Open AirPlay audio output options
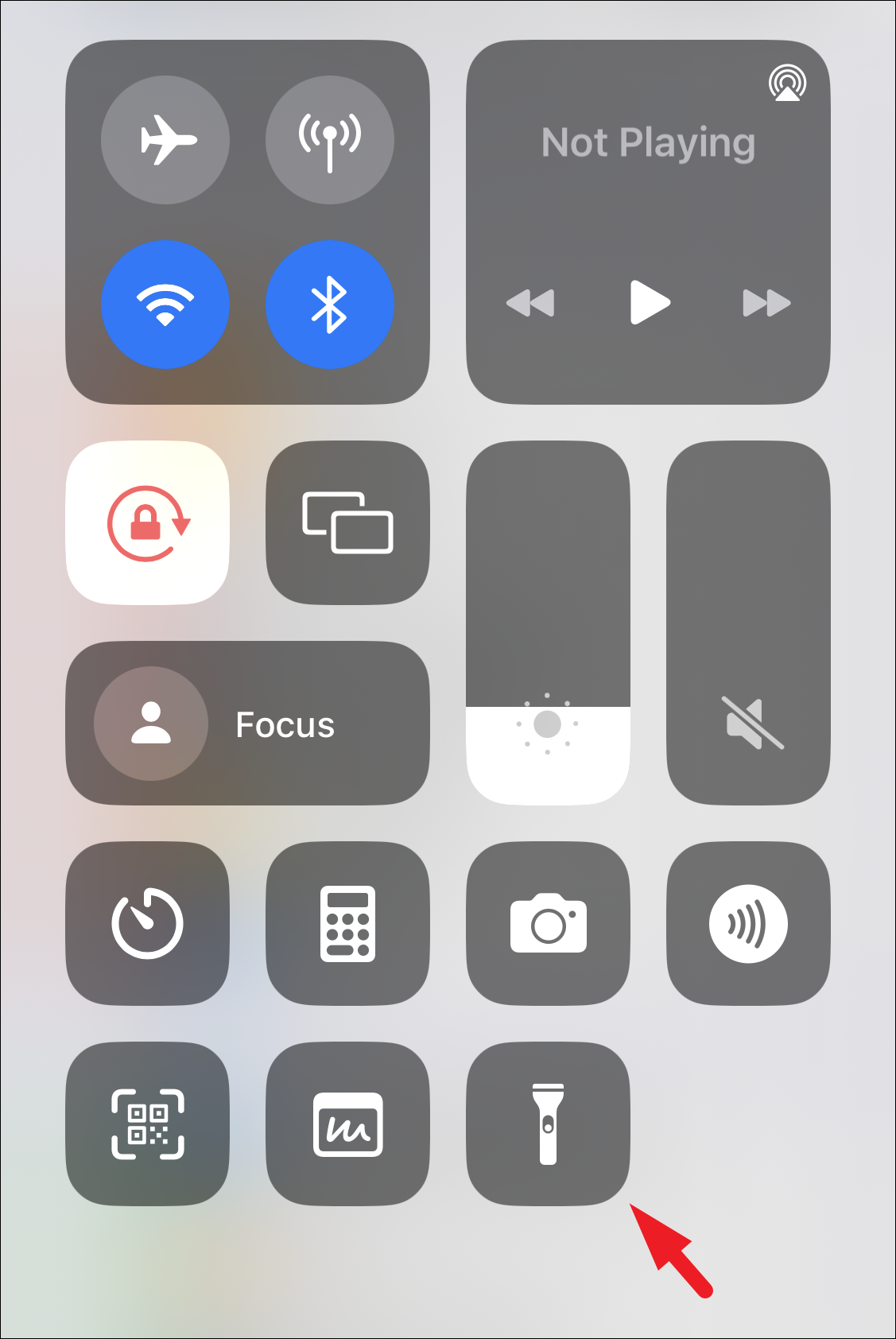896x1339 pixels. (787, 83)
